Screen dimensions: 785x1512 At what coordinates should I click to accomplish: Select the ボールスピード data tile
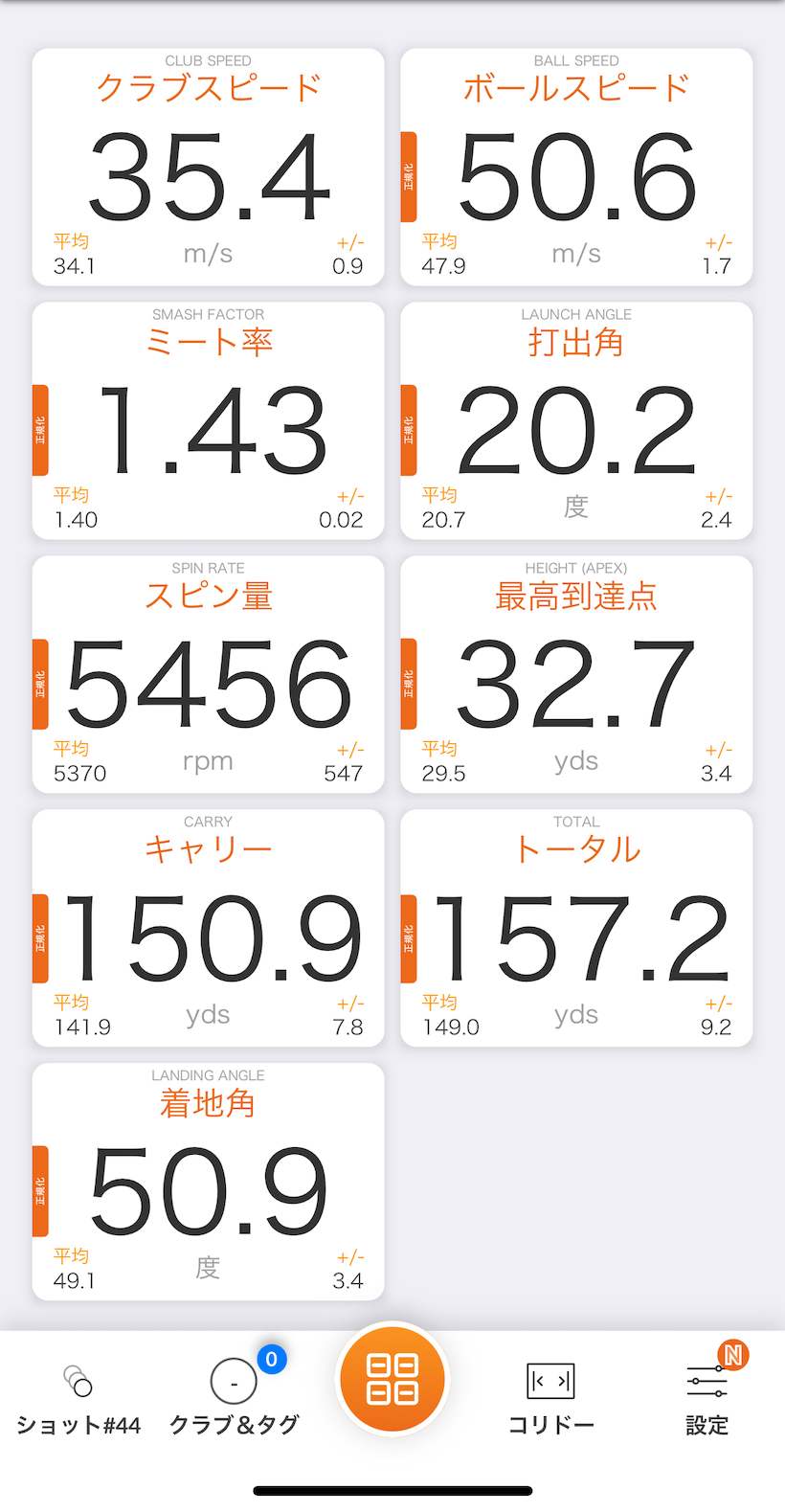pyautogui.click(x=576, y=168)
